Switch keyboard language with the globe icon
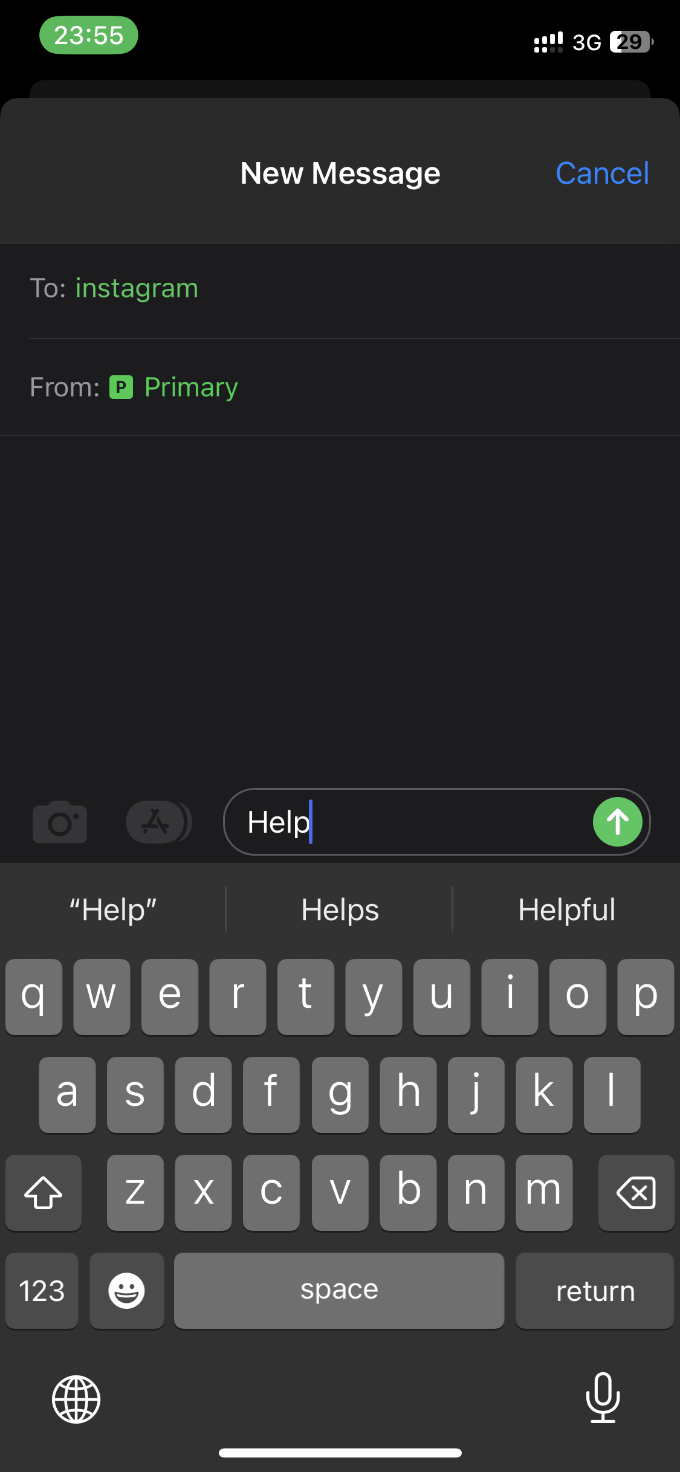Screen dimensions: 680x1472 click(x=76, y=1398)
